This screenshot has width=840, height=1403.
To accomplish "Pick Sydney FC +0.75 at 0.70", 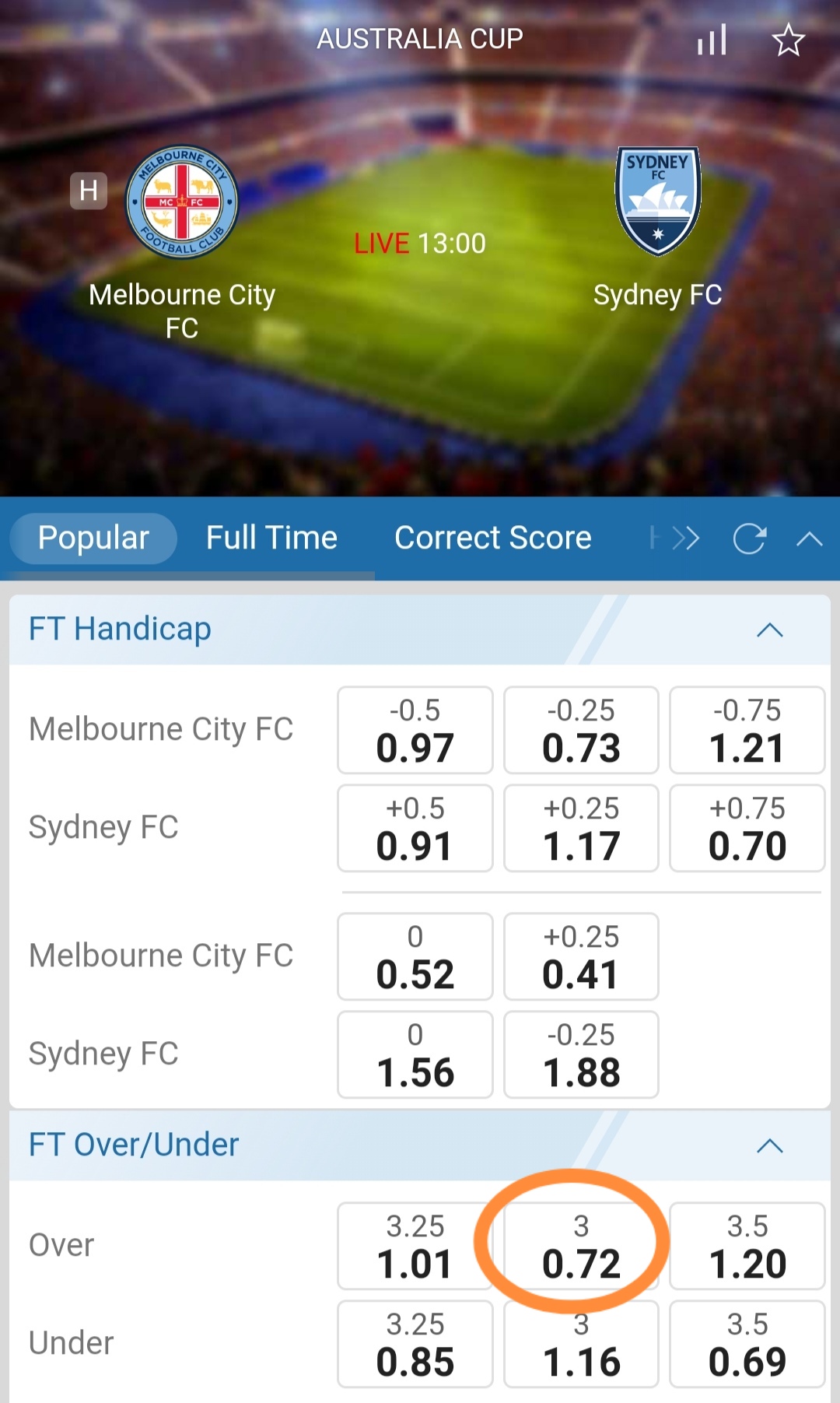I will click(747, 828).
